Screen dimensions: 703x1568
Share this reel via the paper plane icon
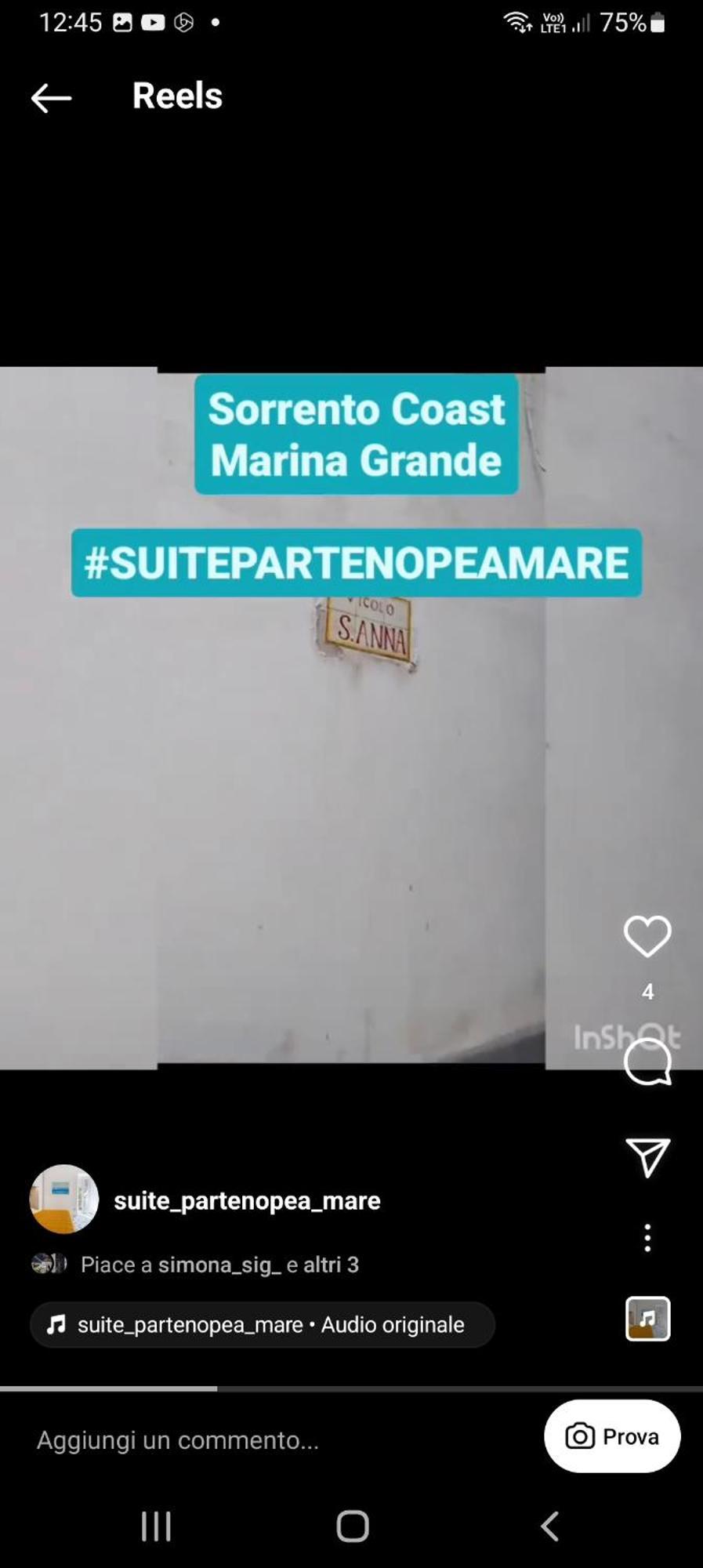point(647,1157)
